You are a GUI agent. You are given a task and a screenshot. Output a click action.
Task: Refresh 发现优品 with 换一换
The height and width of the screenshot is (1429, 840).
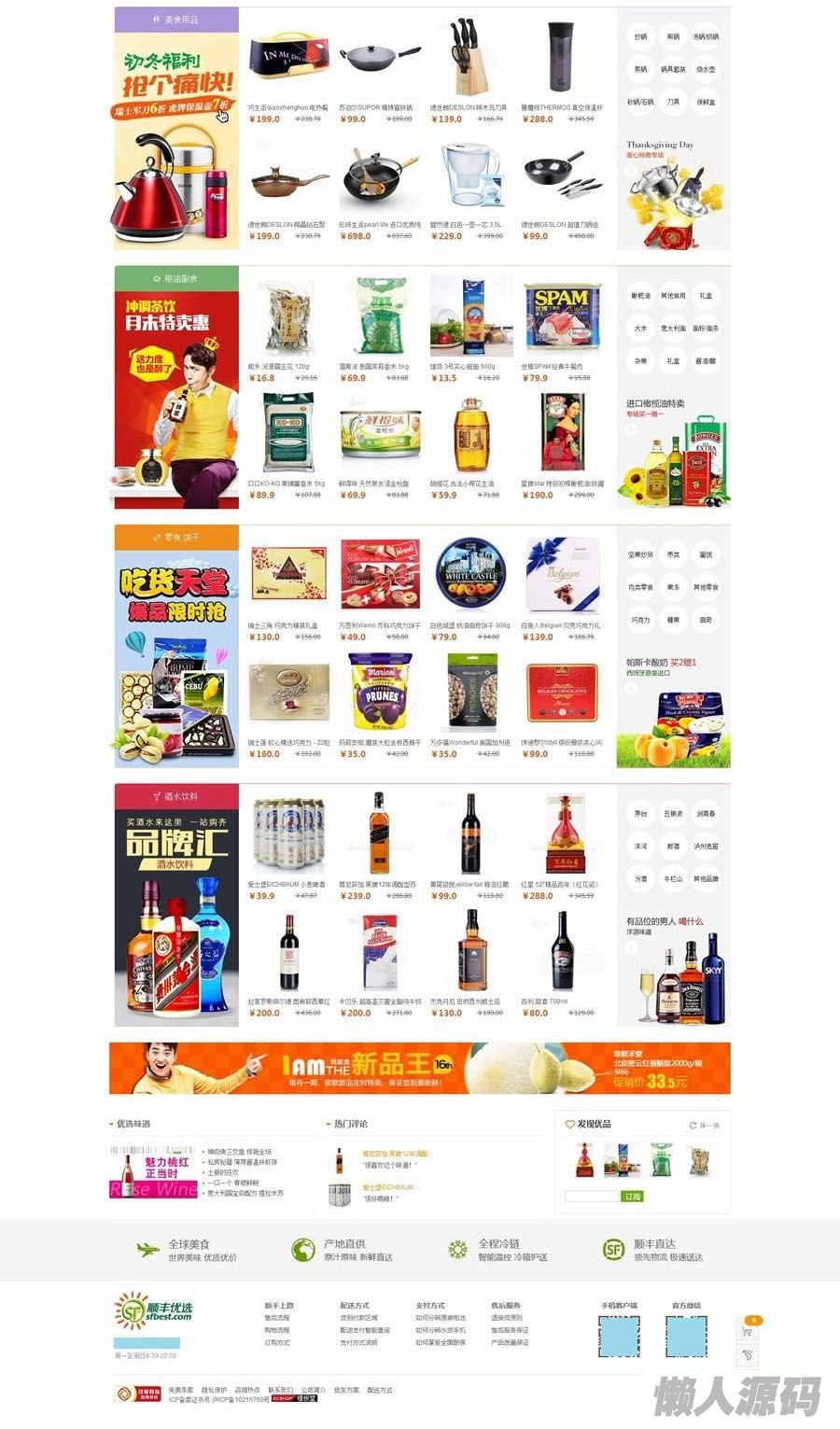tap(706, 1126)
